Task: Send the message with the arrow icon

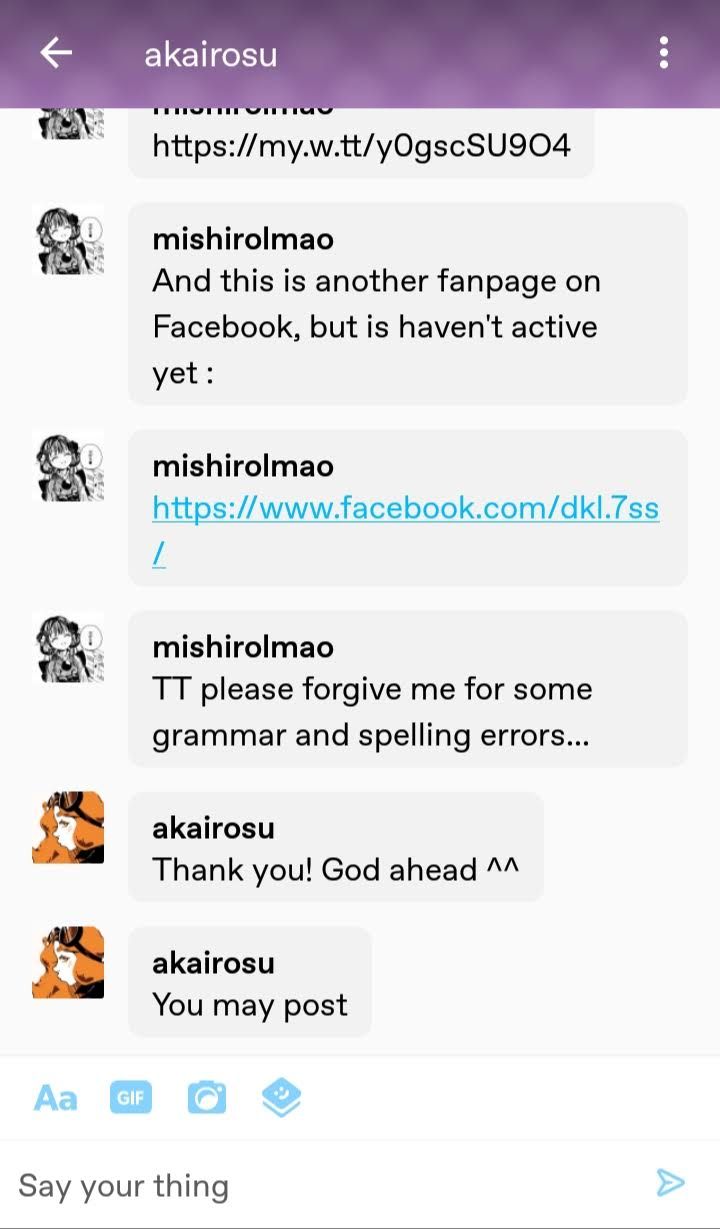Action: click(x=670, y=1184)
